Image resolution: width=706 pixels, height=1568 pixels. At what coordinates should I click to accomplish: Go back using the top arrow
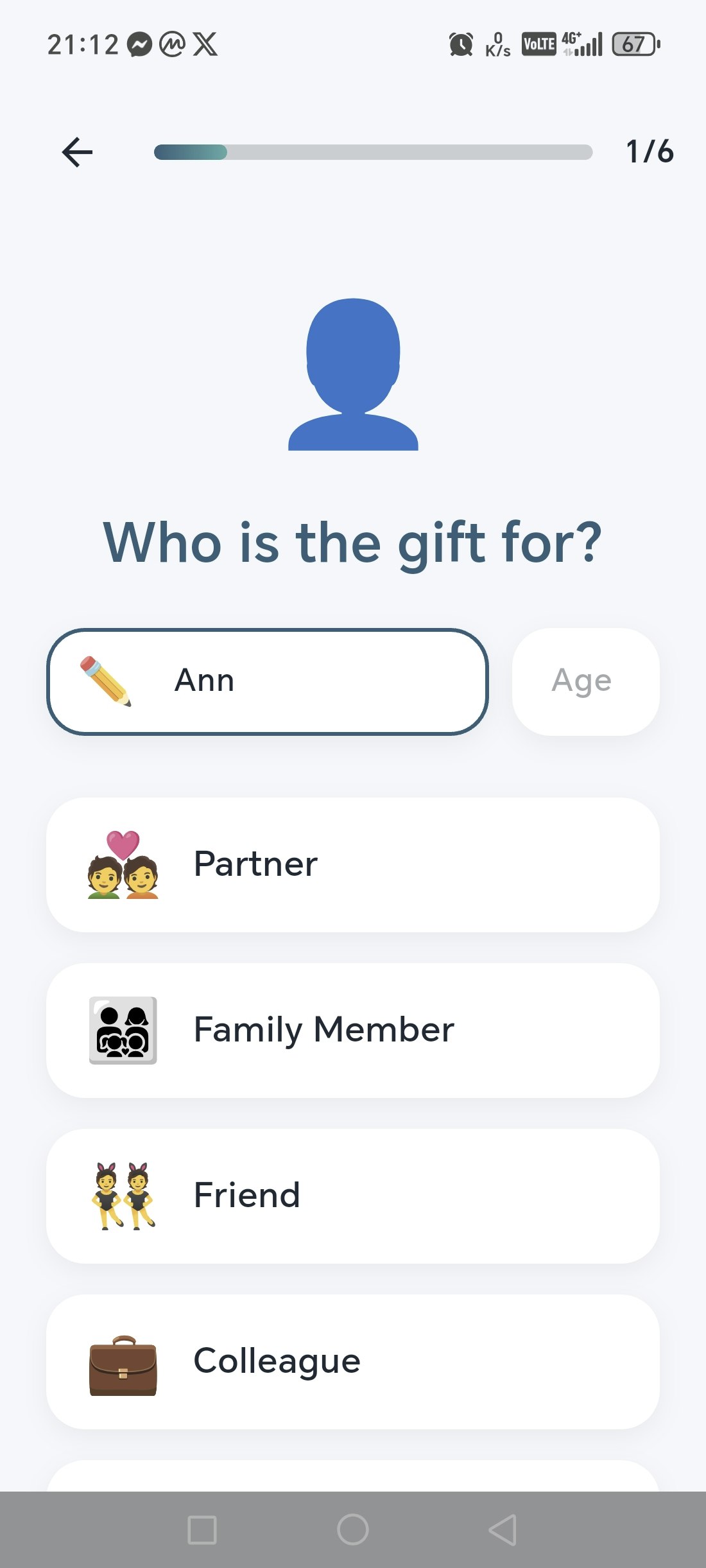click(78, 152)
